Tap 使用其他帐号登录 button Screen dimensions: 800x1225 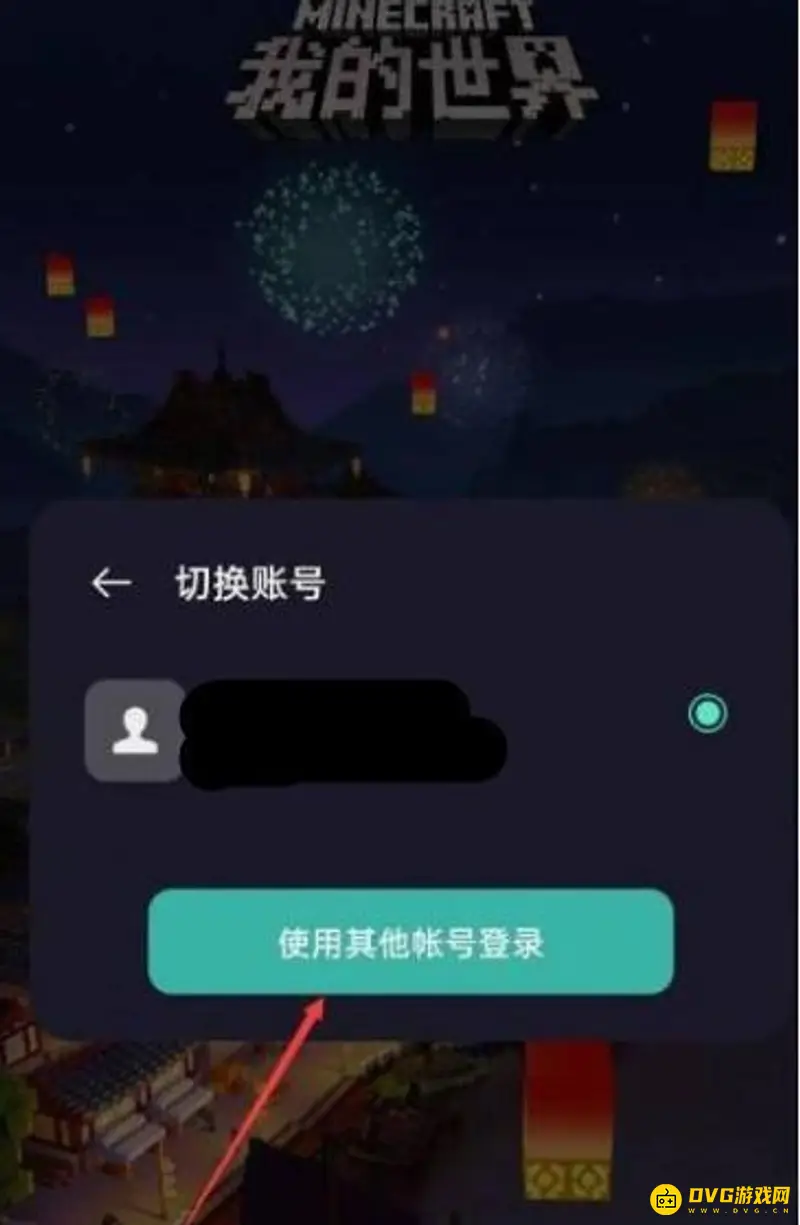411,942
